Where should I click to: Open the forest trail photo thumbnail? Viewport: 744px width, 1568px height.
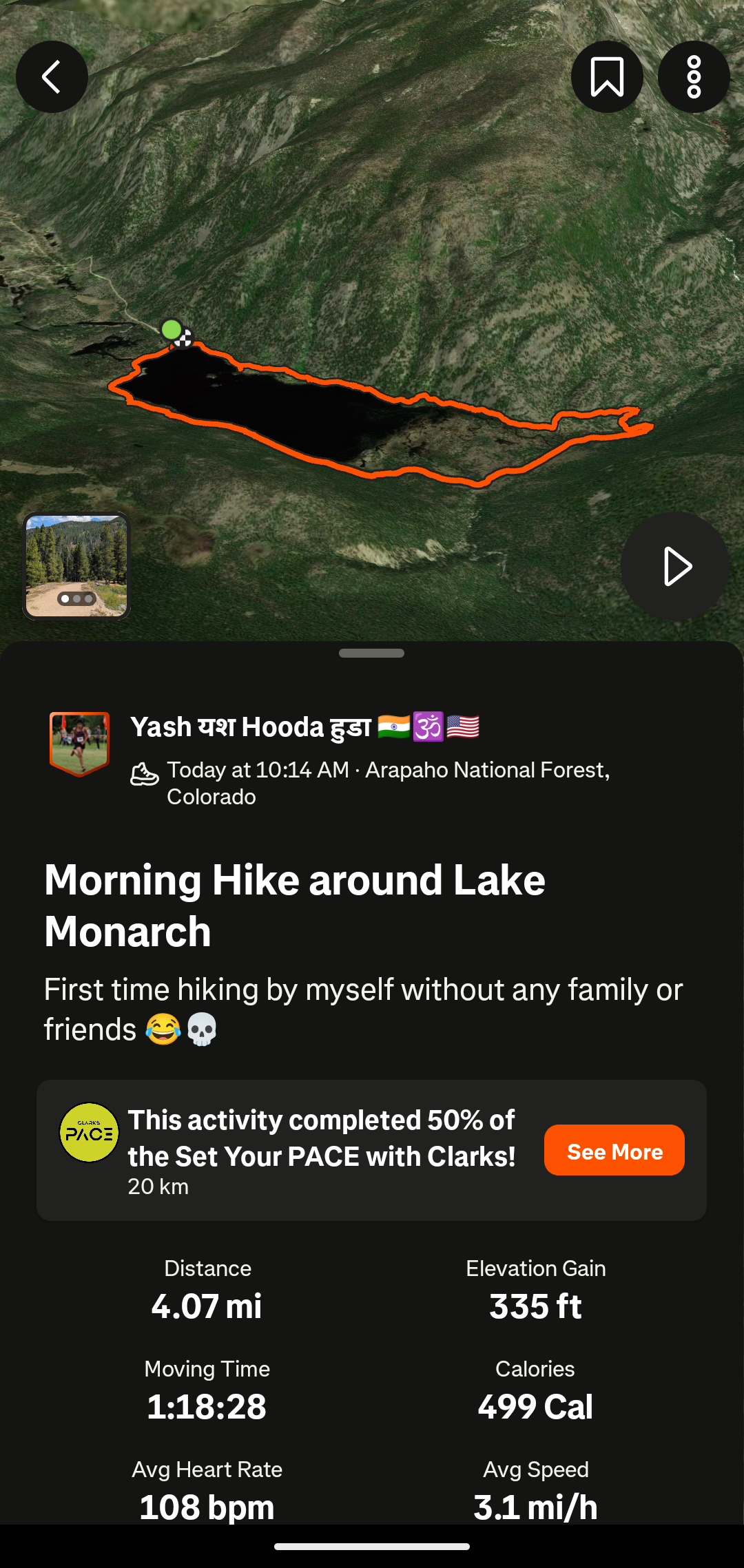point(76,566)
